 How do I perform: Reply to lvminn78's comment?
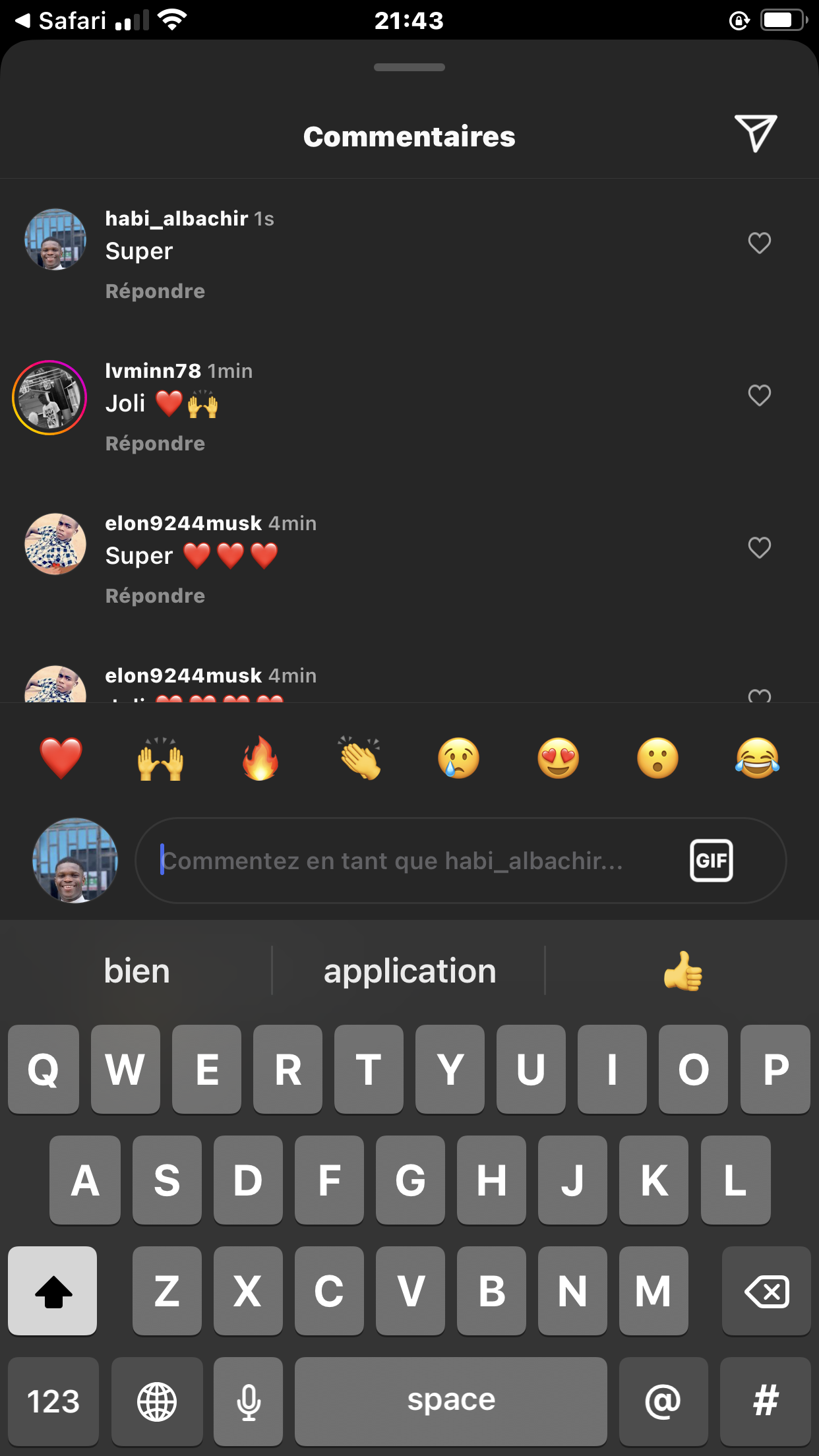point(155,443)
